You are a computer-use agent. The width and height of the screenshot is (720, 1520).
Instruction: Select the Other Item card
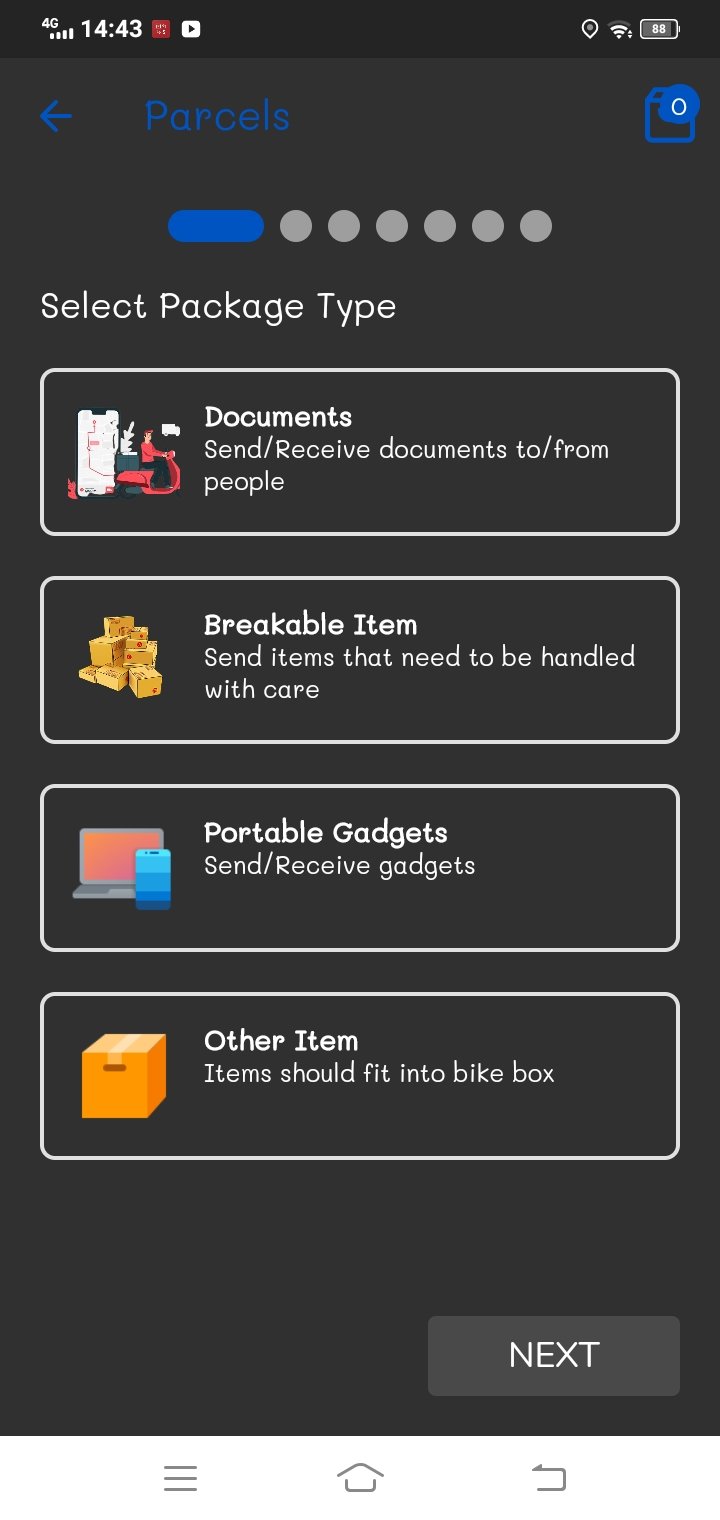tap(360, 1076)
